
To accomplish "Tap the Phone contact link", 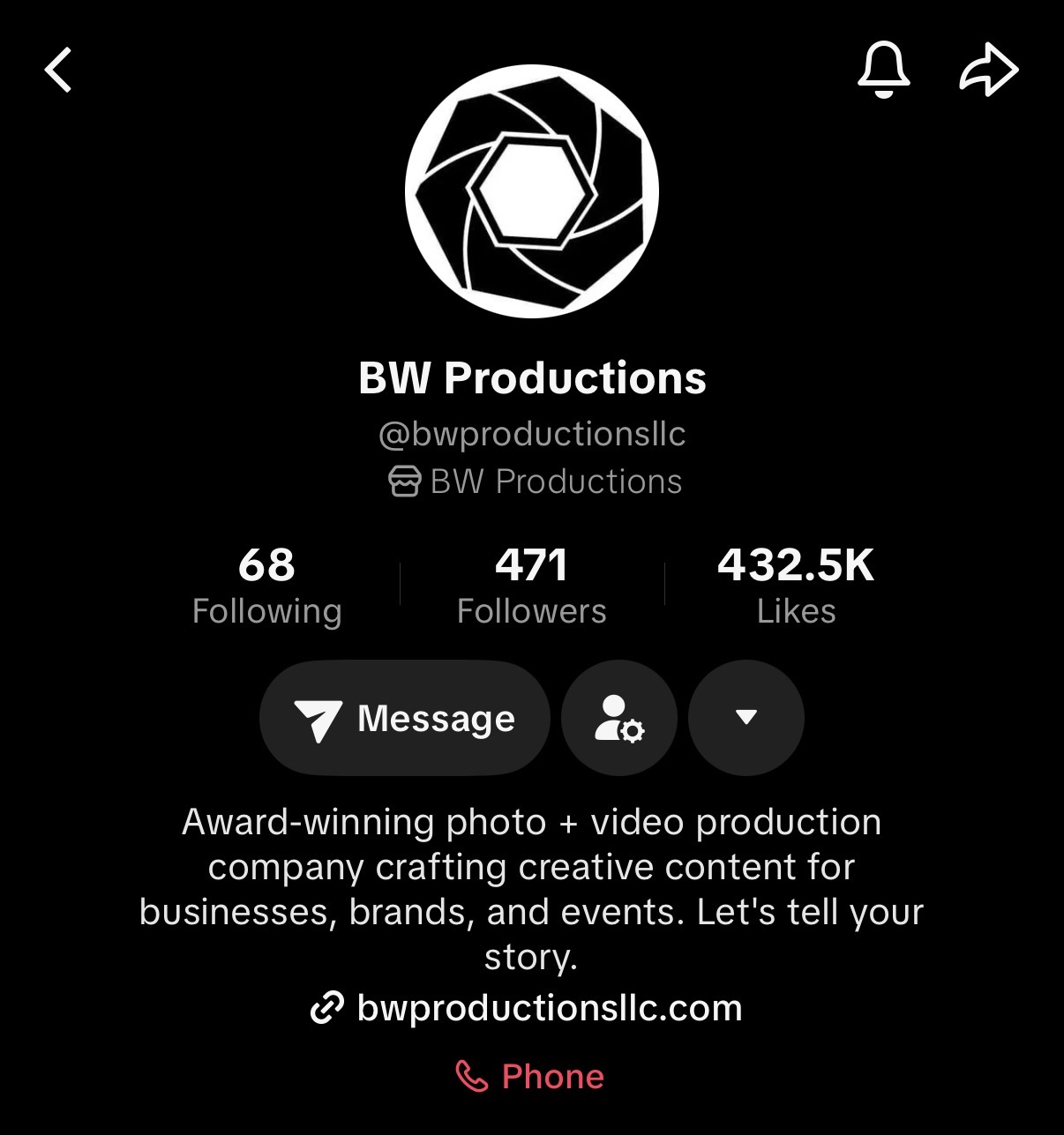I will pyautogui.click(x=551, y=1075).
